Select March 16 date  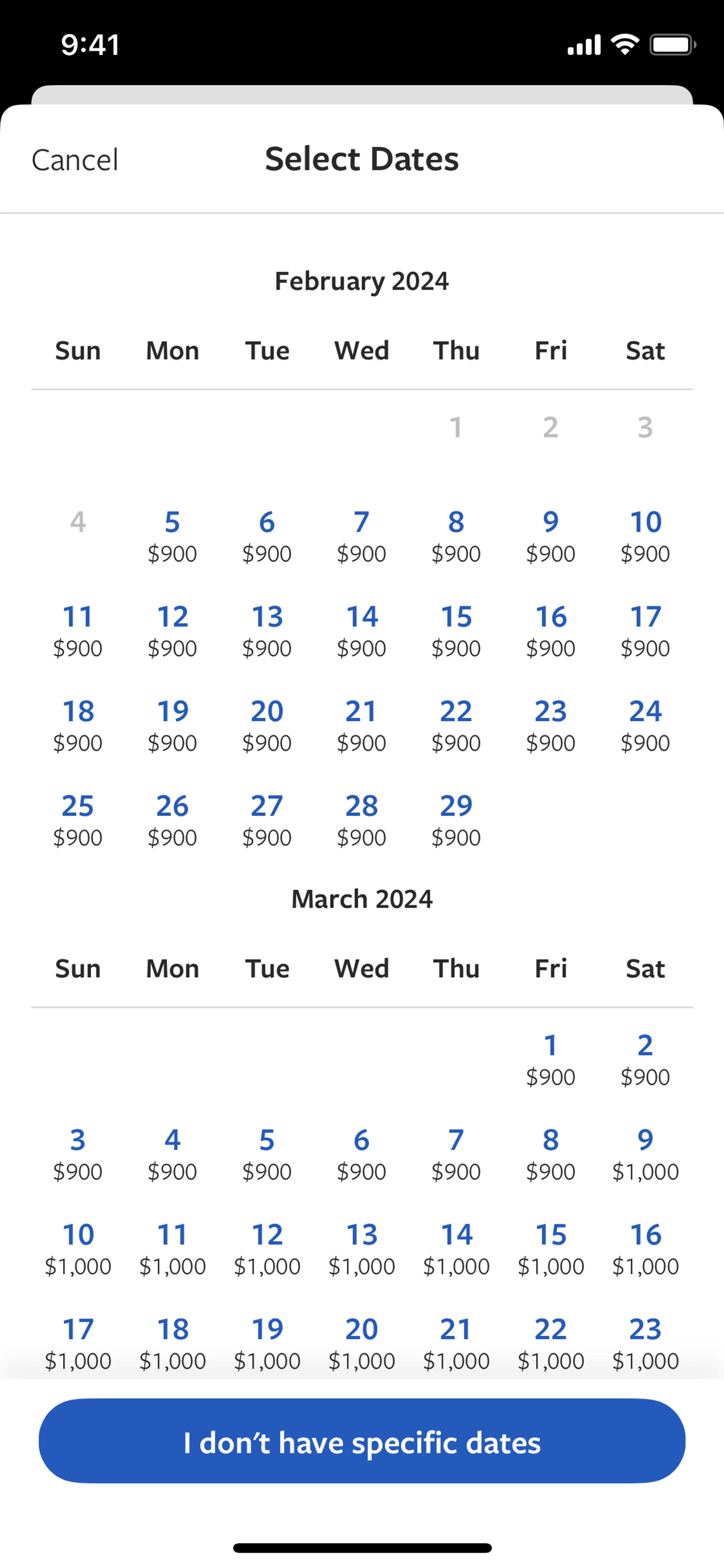645,1249
